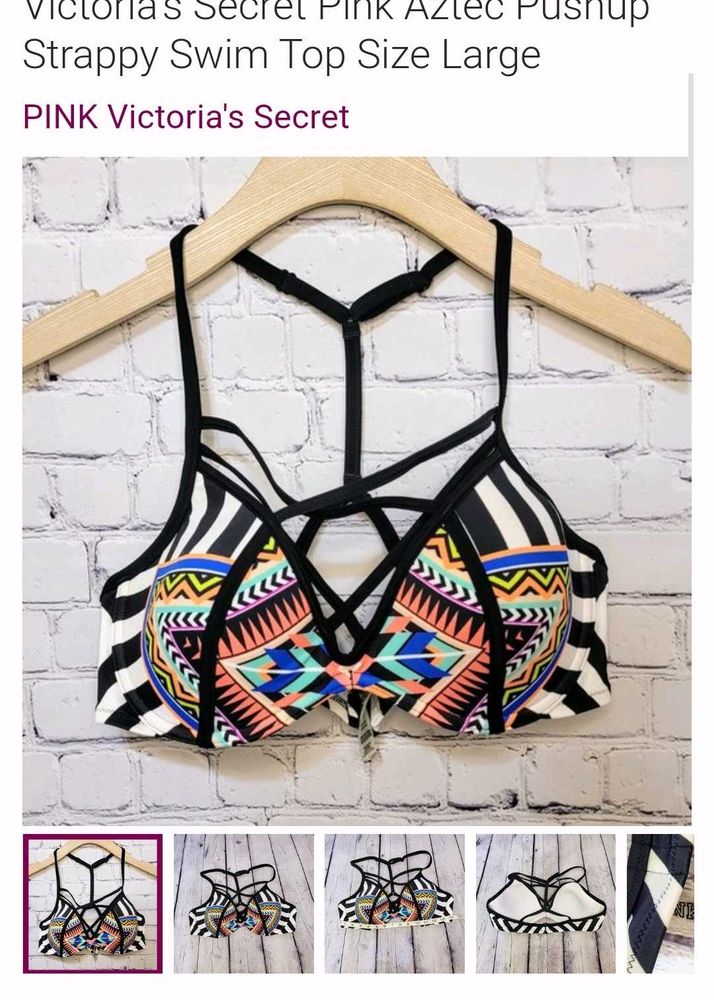Open the main swim top photo
The width and height of the screenshot is (714, 1000).
coord(356,490)
